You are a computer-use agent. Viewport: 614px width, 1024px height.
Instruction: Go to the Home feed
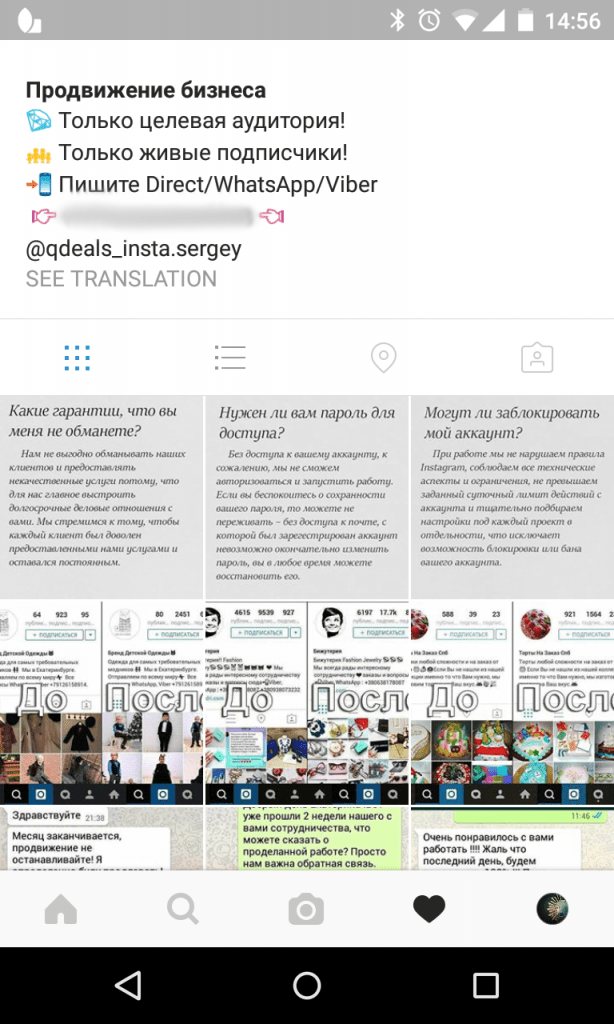(61, 909)
